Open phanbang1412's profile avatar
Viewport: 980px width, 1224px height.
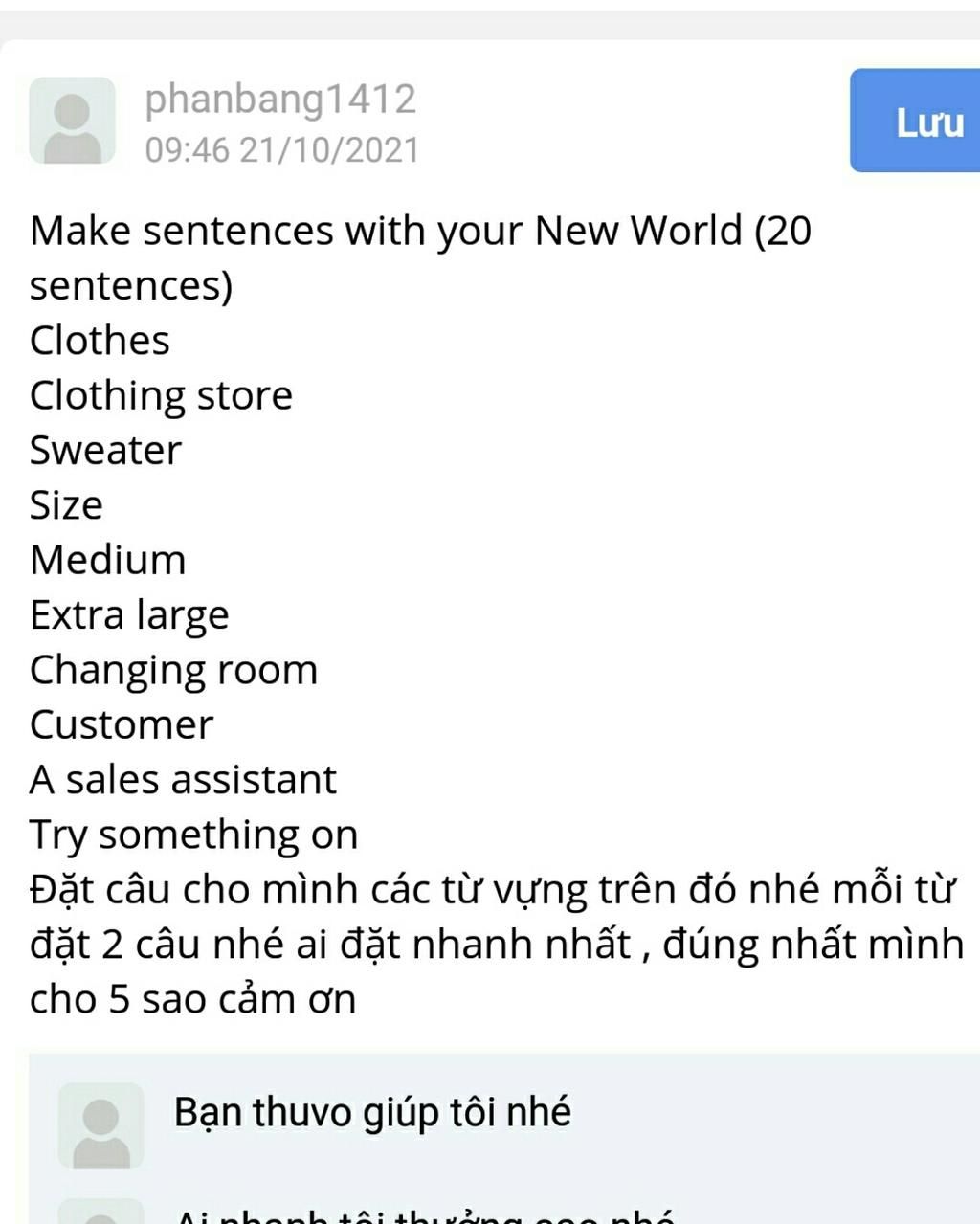pos(73,122)
